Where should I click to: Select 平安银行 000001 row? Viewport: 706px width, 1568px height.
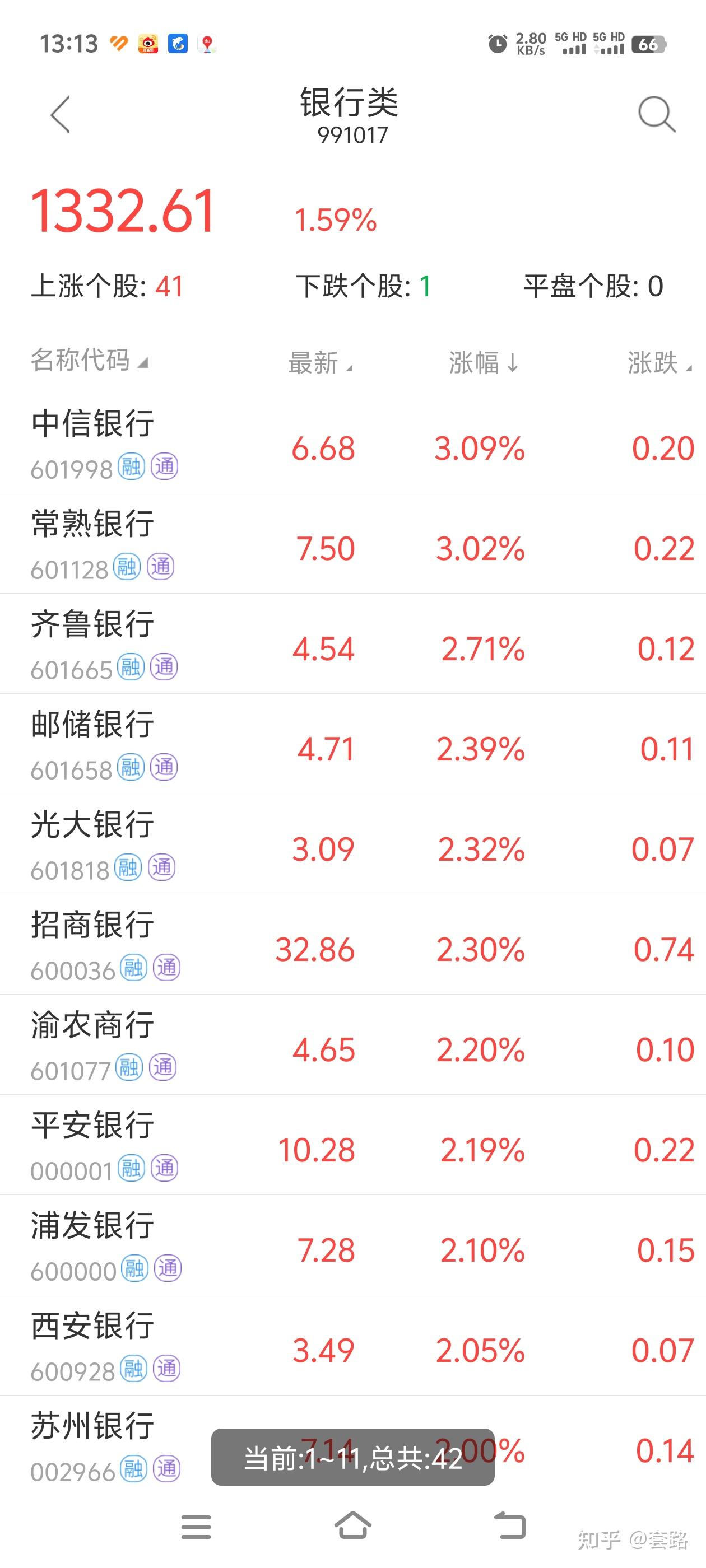click(352, 1145)
